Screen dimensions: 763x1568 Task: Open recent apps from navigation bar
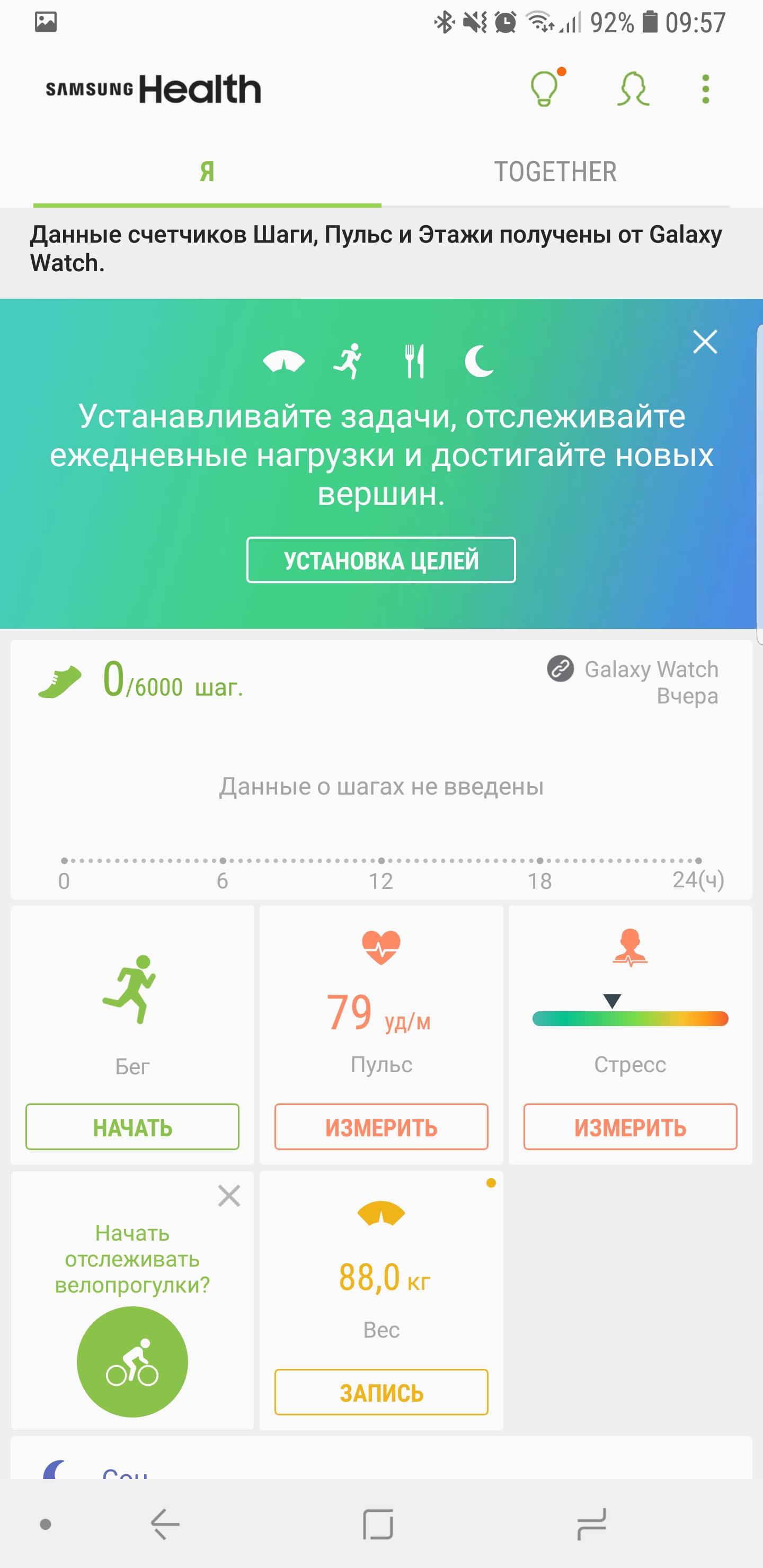click(x=591, y=1524)
